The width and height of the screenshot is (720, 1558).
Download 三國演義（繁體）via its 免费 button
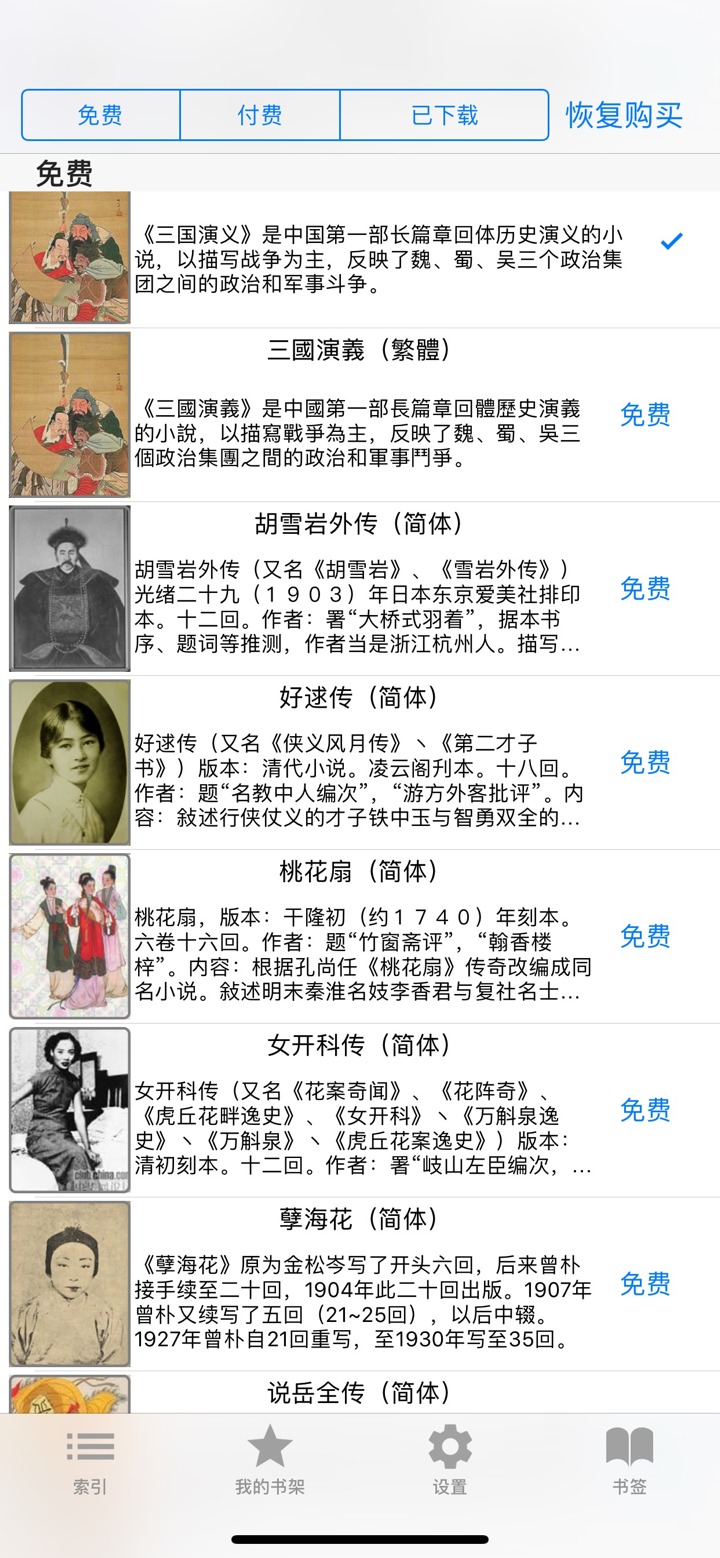click(645, 415)
